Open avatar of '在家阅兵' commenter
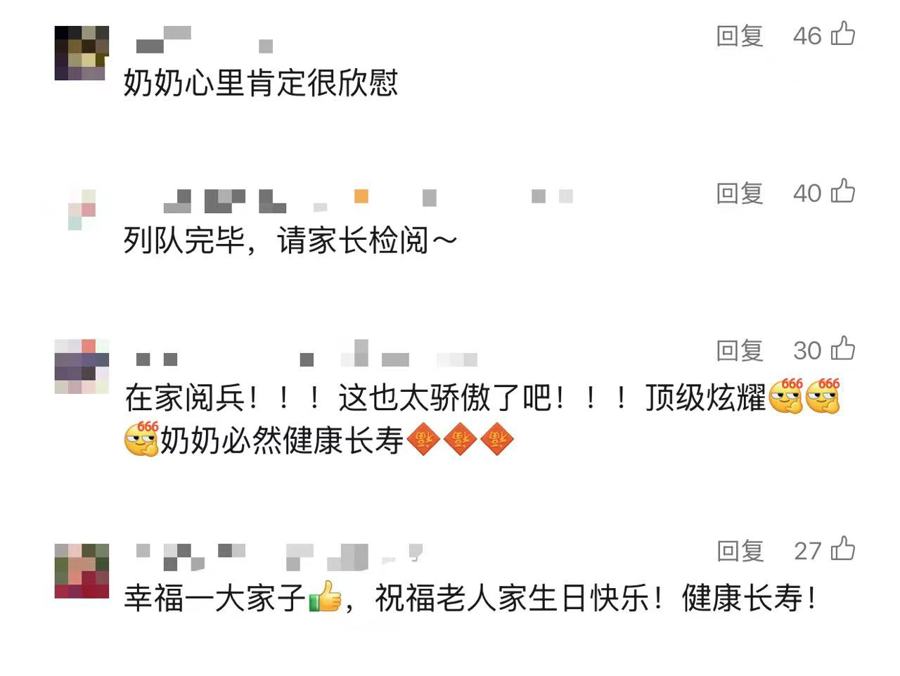This screenshot has height=676, width=900. [x=81, y=366]
